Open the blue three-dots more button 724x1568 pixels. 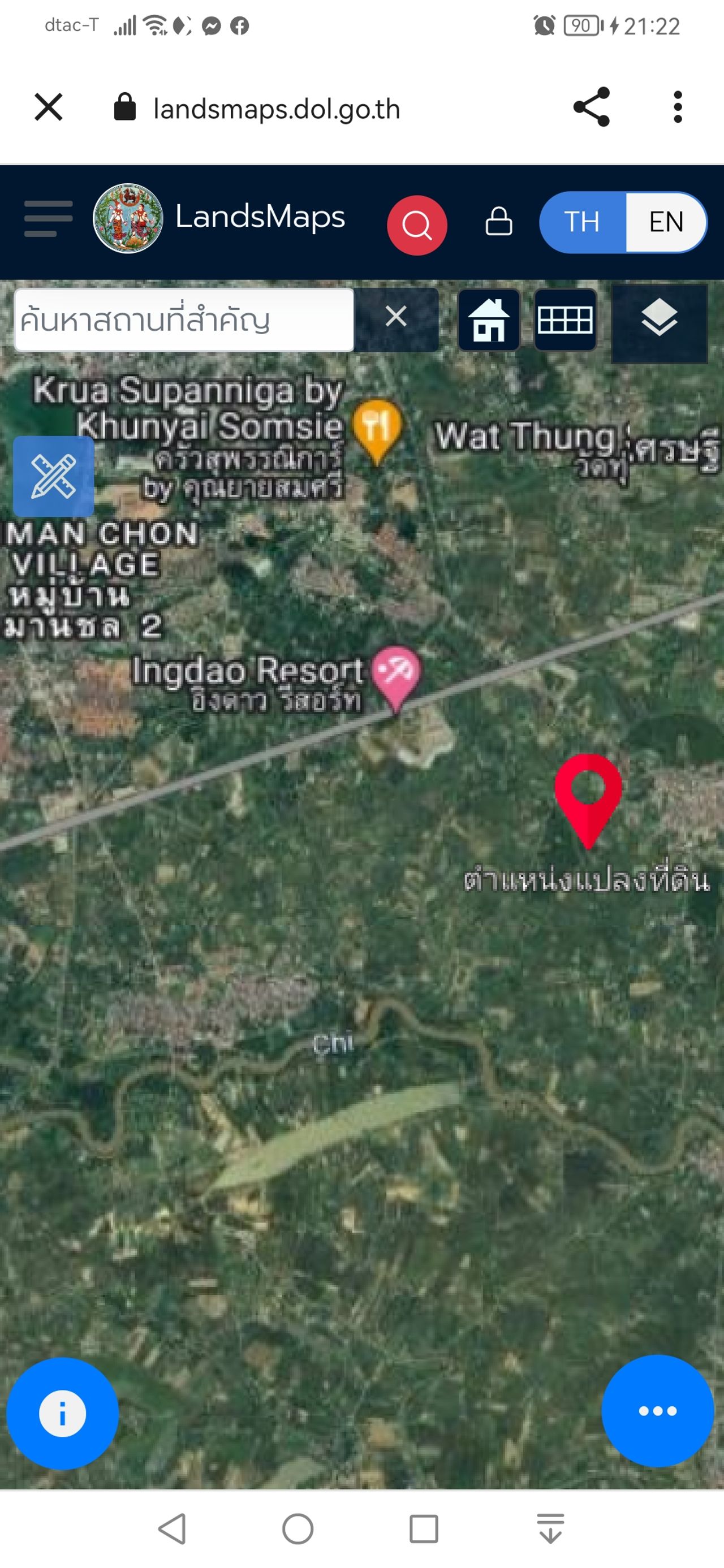[x=657, y=1410]
